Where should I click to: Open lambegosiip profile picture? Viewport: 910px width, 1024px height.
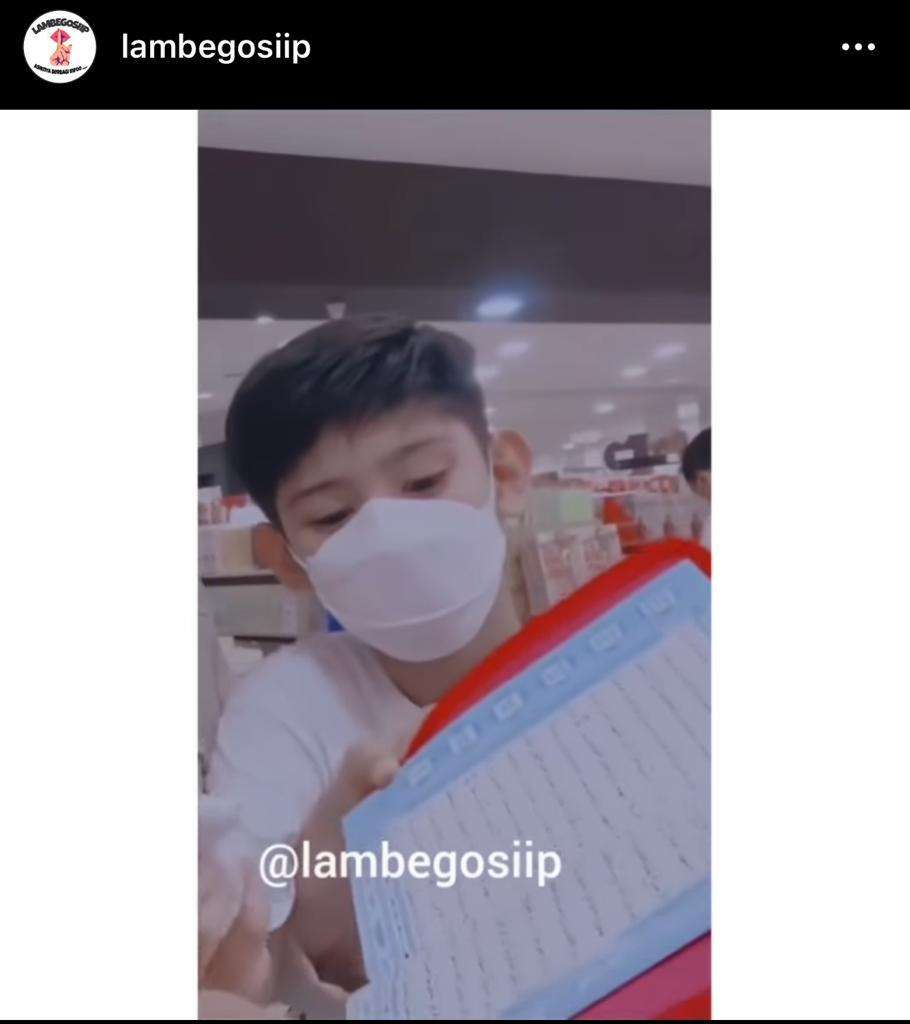[59, 47]
